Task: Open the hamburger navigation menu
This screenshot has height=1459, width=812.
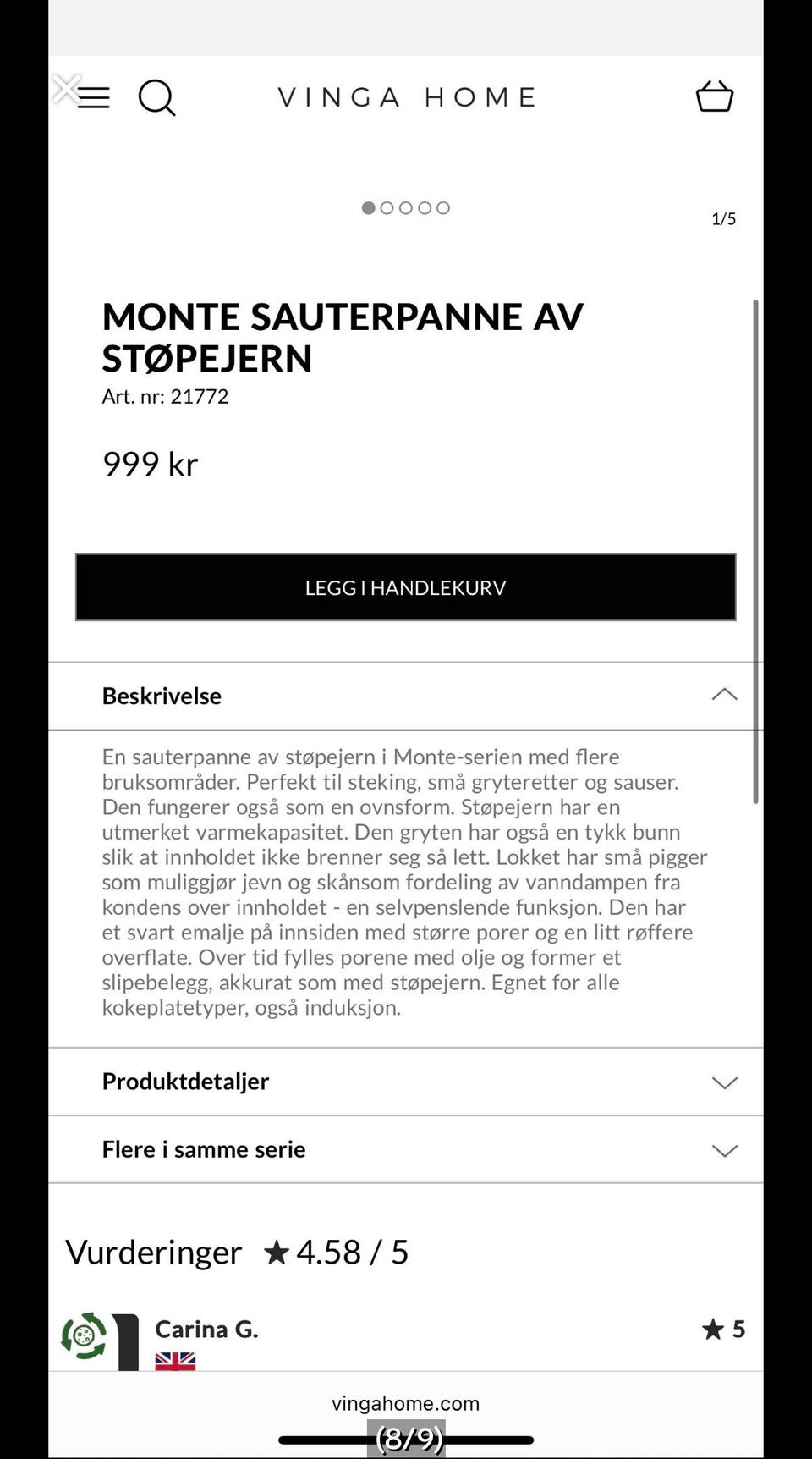Action: click(x=95, y=97)
